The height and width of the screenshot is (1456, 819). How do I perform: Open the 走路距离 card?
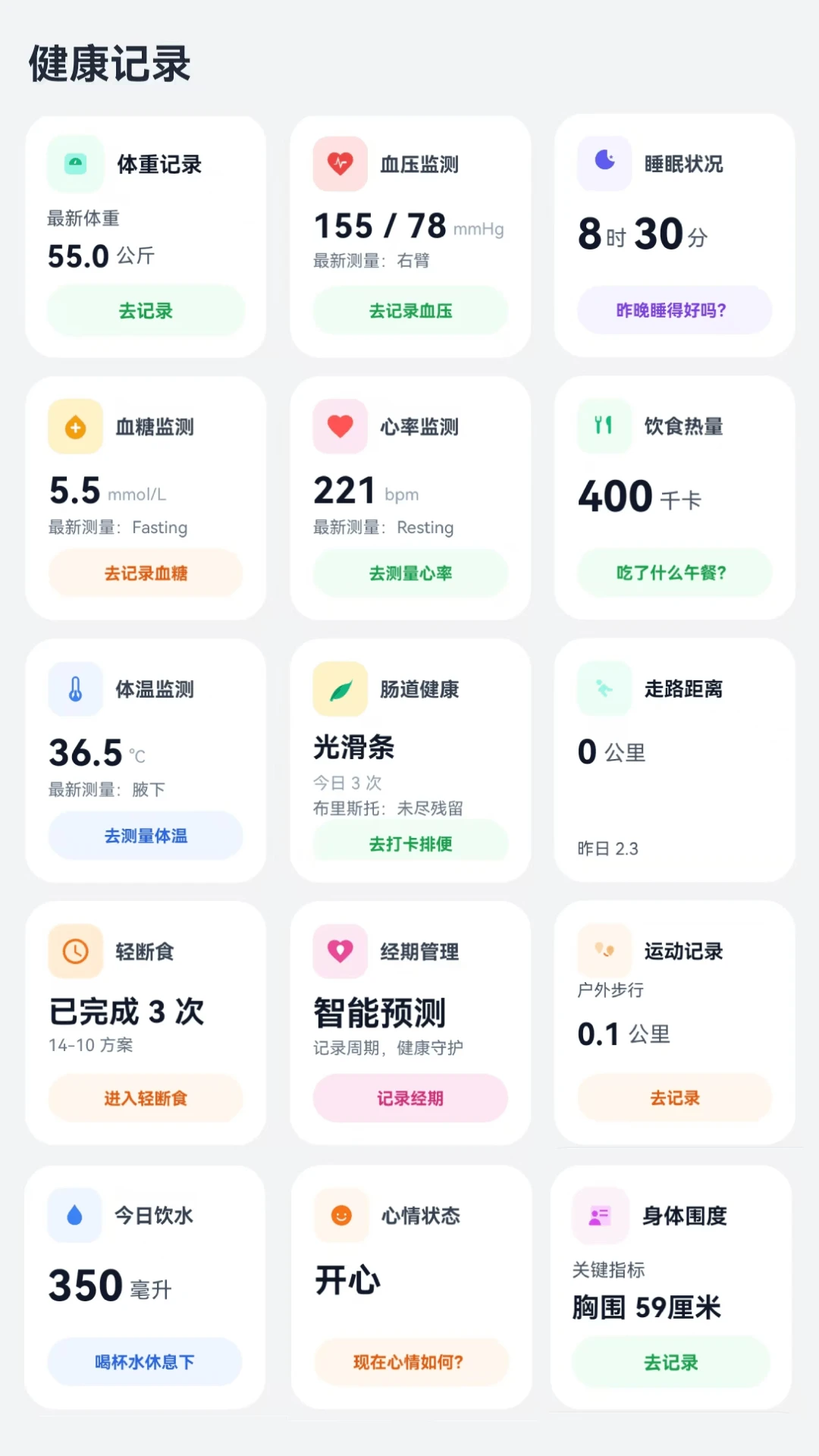[x=674, y=760]
